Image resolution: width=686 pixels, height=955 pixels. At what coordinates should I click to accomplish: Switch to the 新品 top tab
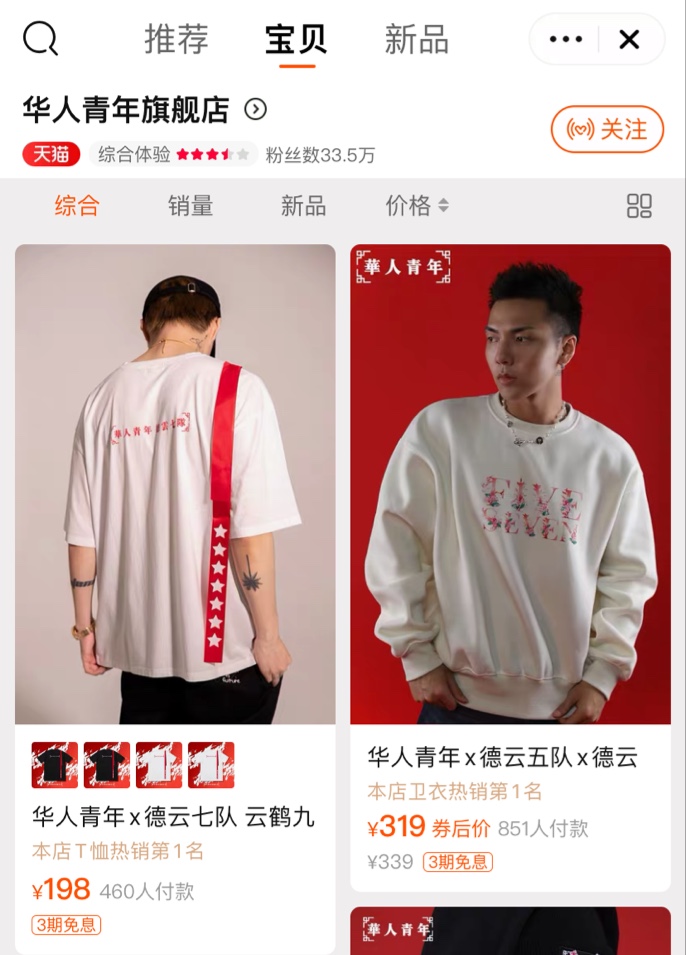(416, 40)
